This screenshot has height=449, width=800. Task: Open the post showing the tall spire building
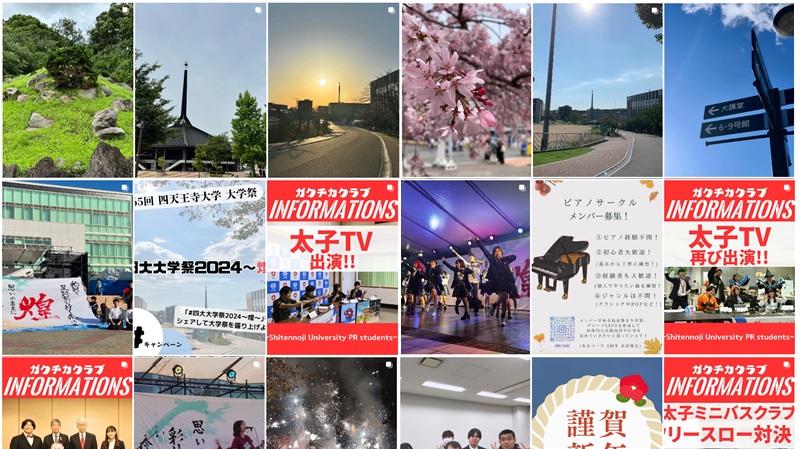click(200, 90)
